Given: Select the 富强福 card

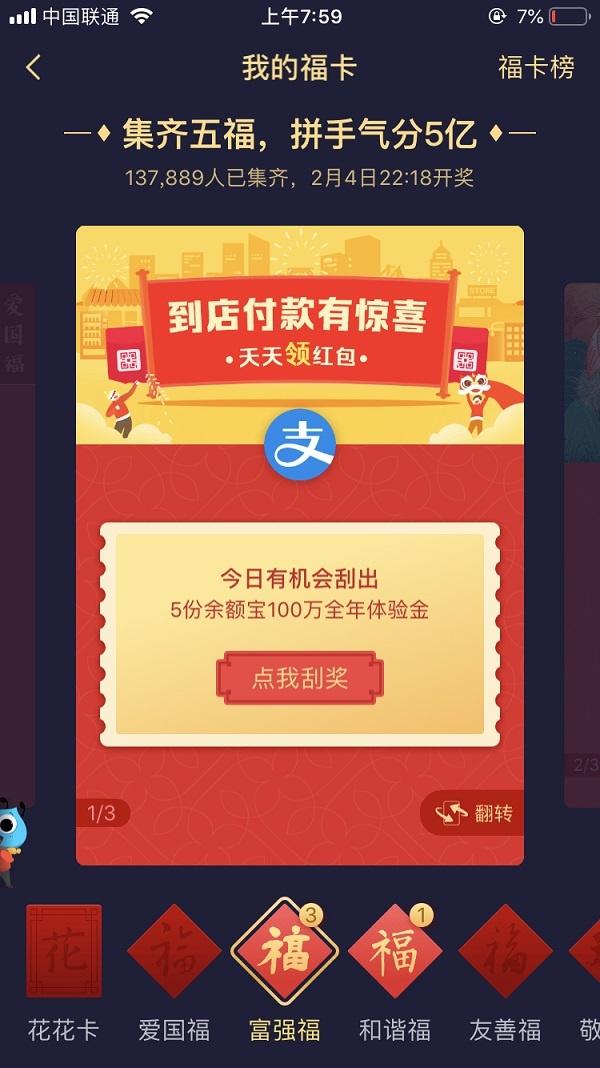Looking at the screenshot, I should tap(284, 952).
